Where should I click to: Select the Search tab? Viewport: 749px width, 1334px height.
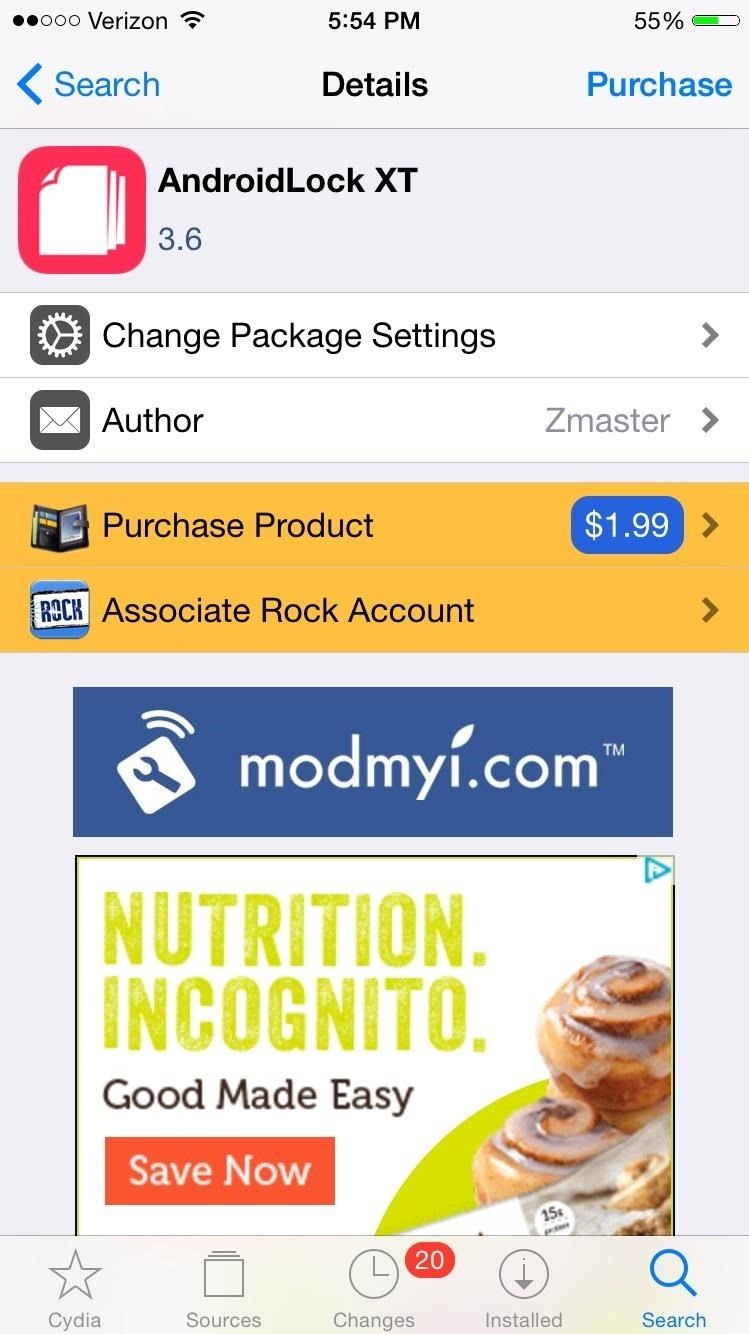[673, 1289]
